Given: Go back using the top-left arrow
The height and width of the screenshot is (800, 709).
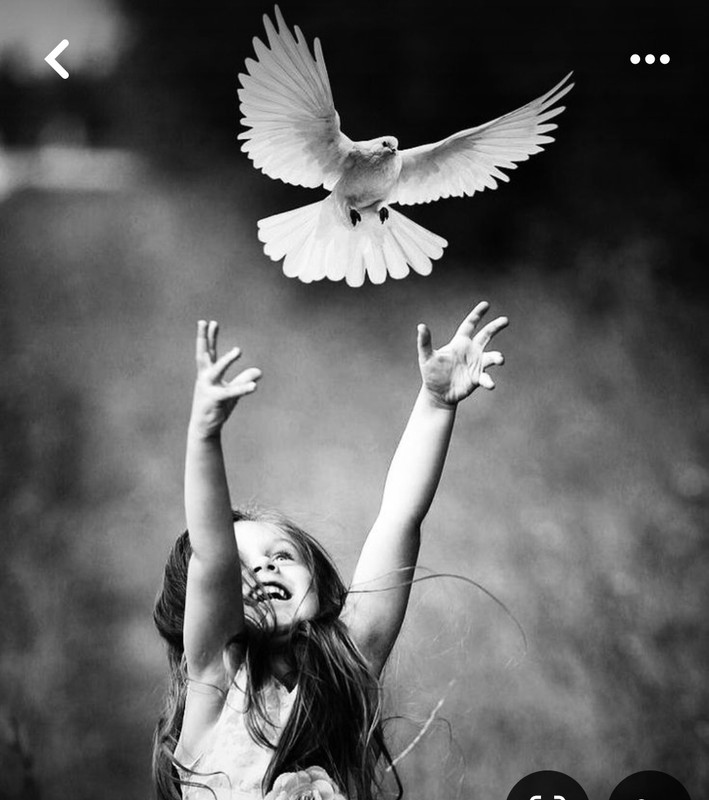Looking at the screenshot, I should pos(57,60).
